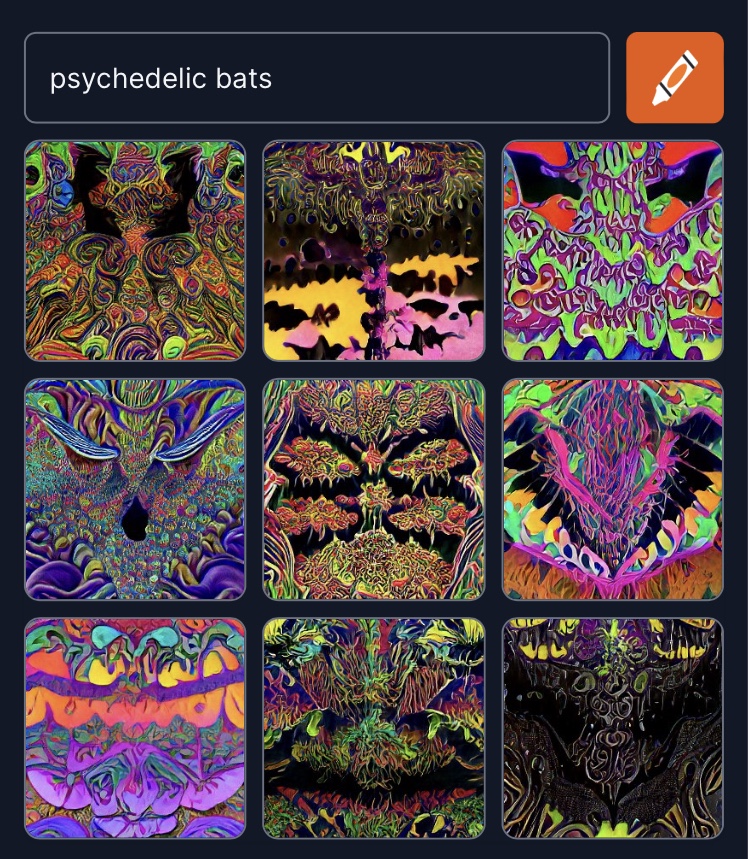Viewport: 750px width, 859px height.
Task: Tap the 'psychedelic bats' prompt text field
Action: (316, 78)
